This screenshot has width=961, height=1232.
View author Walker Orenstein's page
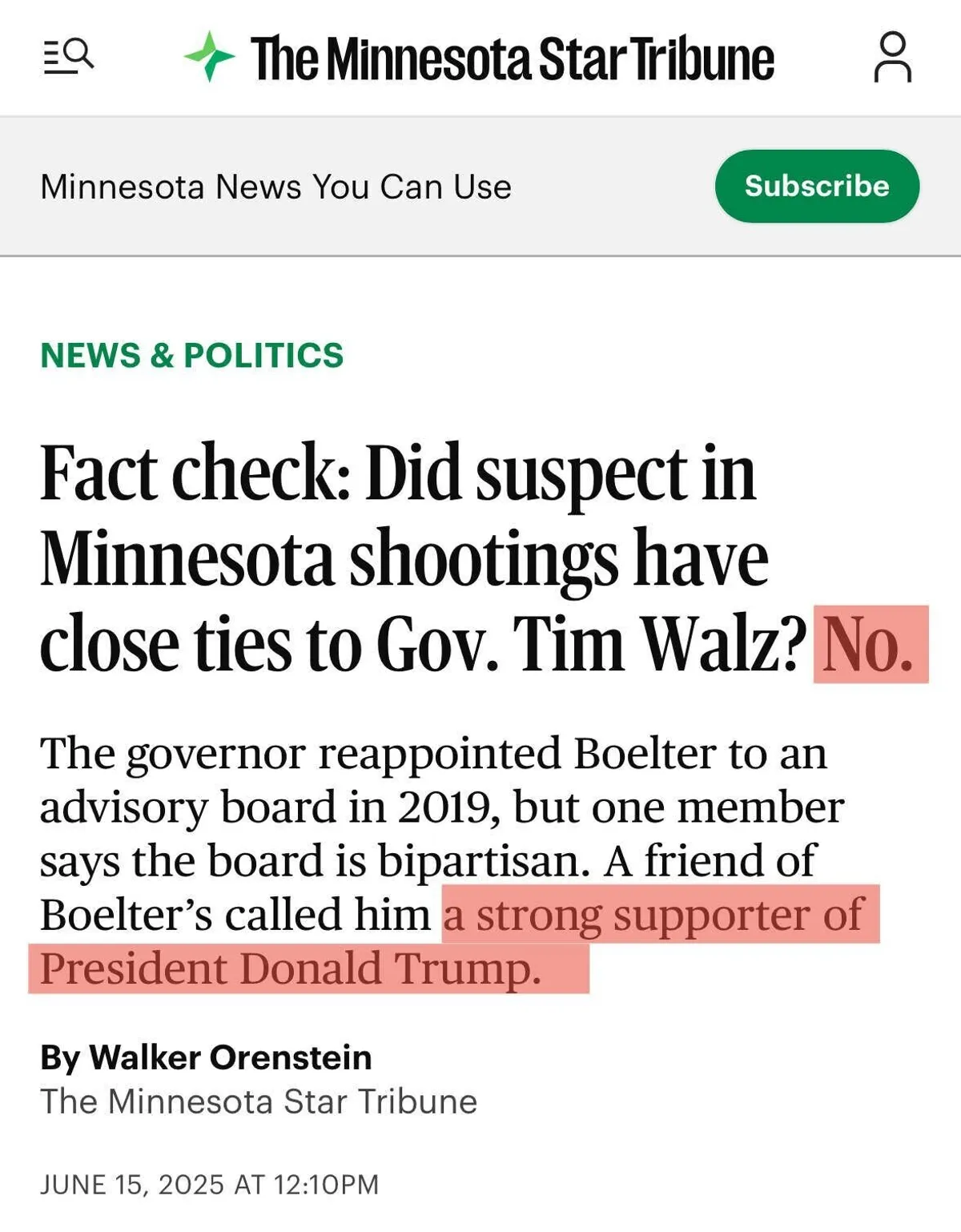click(x=230, y=1057)
